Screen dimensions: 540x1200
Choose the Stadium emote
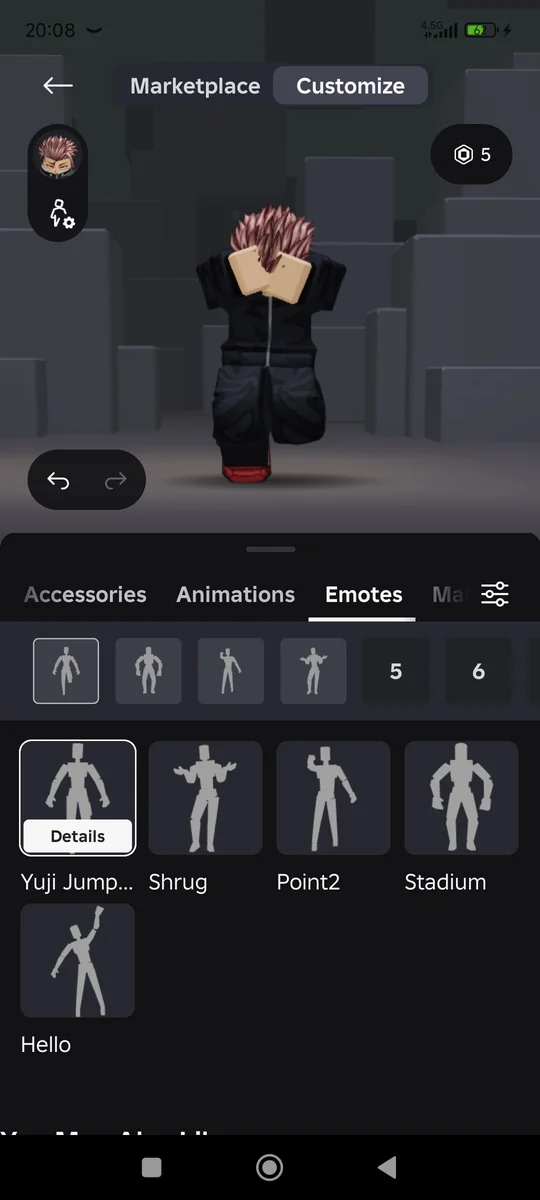[x=462, y=798]
